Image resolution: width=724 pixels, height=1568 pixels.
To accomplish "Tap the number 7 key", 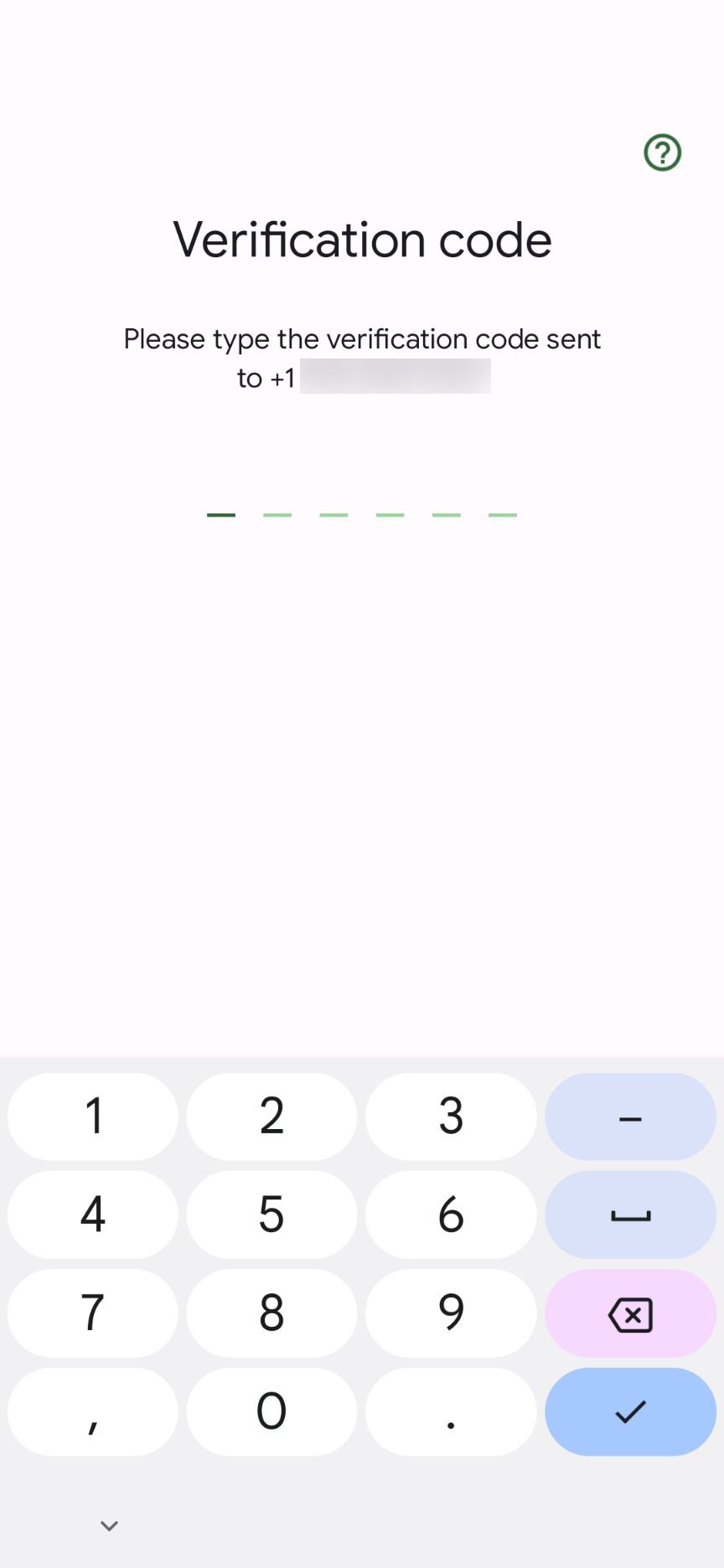I will 92,1314.
